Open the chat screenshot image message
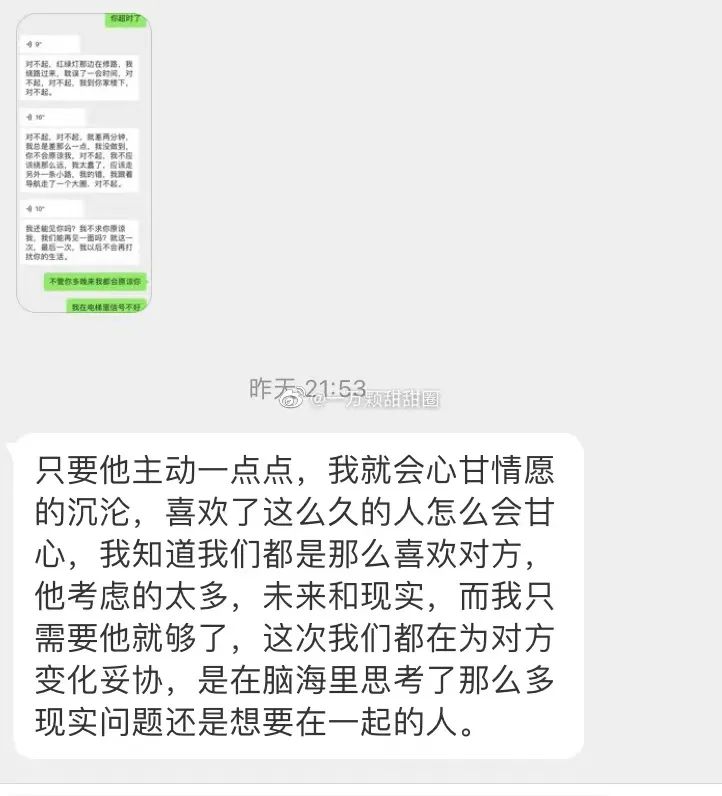Viewport: 722px width, 796px height. [x=84, y=163]
